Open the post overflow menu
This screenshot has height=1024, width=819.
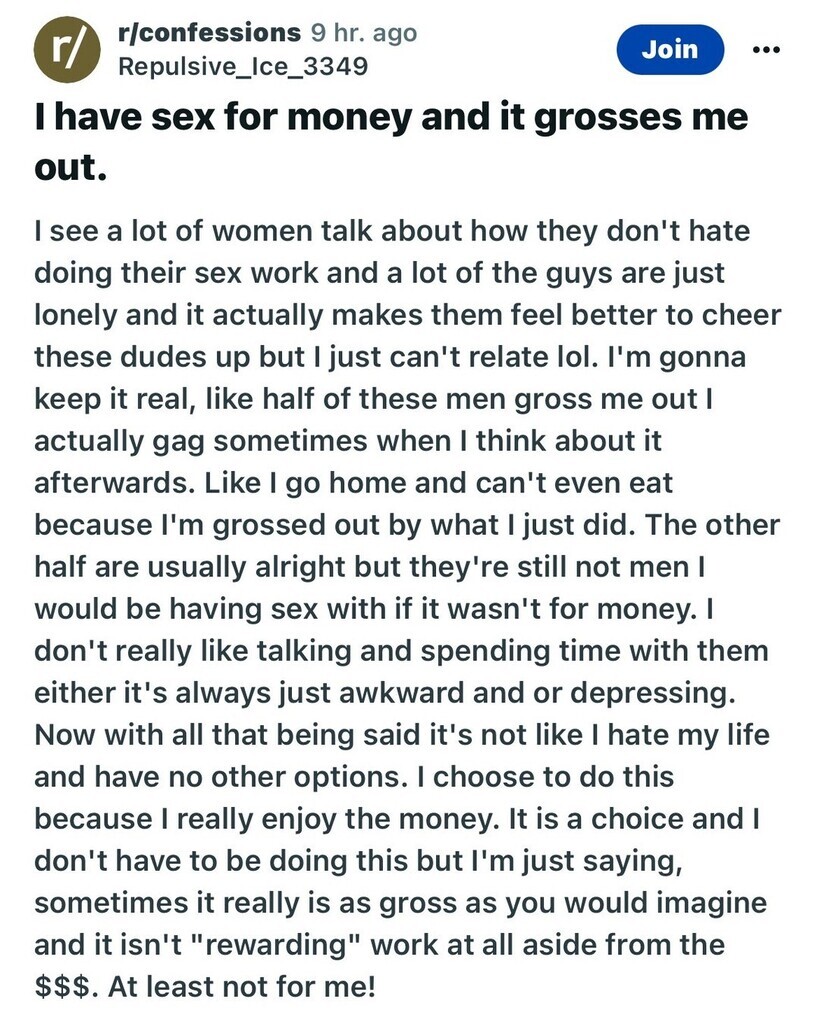coord(765,49)
